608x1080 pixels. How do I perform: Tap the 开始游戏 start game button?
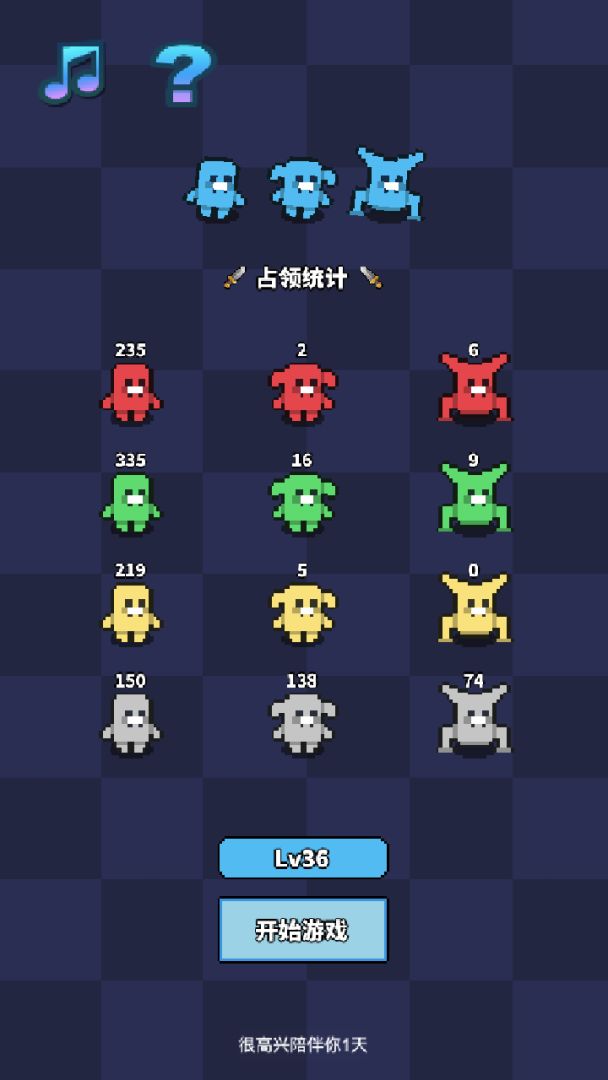pyautogui.click(x=302, y=930)
